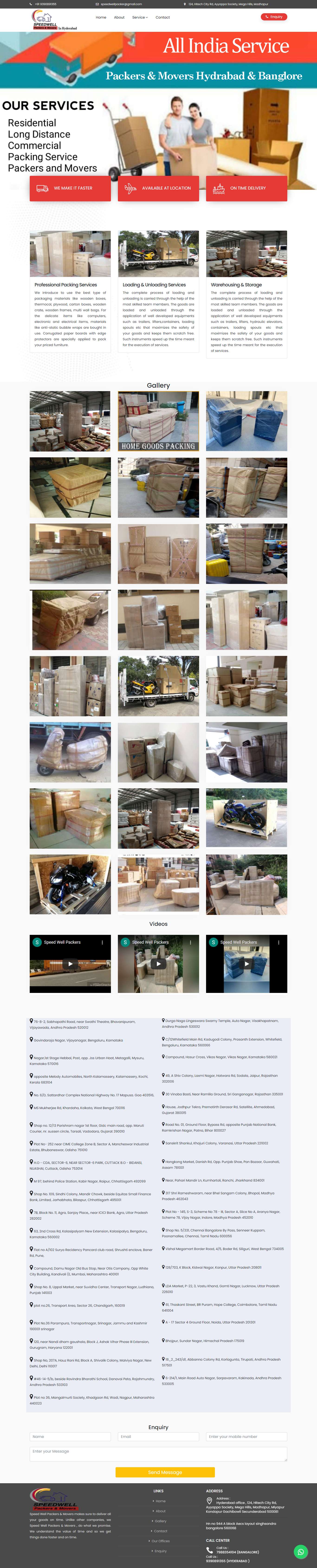Start a WhatsApp chat via floating button
This screenshot has height=1568, width=317.
tap(301, 1551)
